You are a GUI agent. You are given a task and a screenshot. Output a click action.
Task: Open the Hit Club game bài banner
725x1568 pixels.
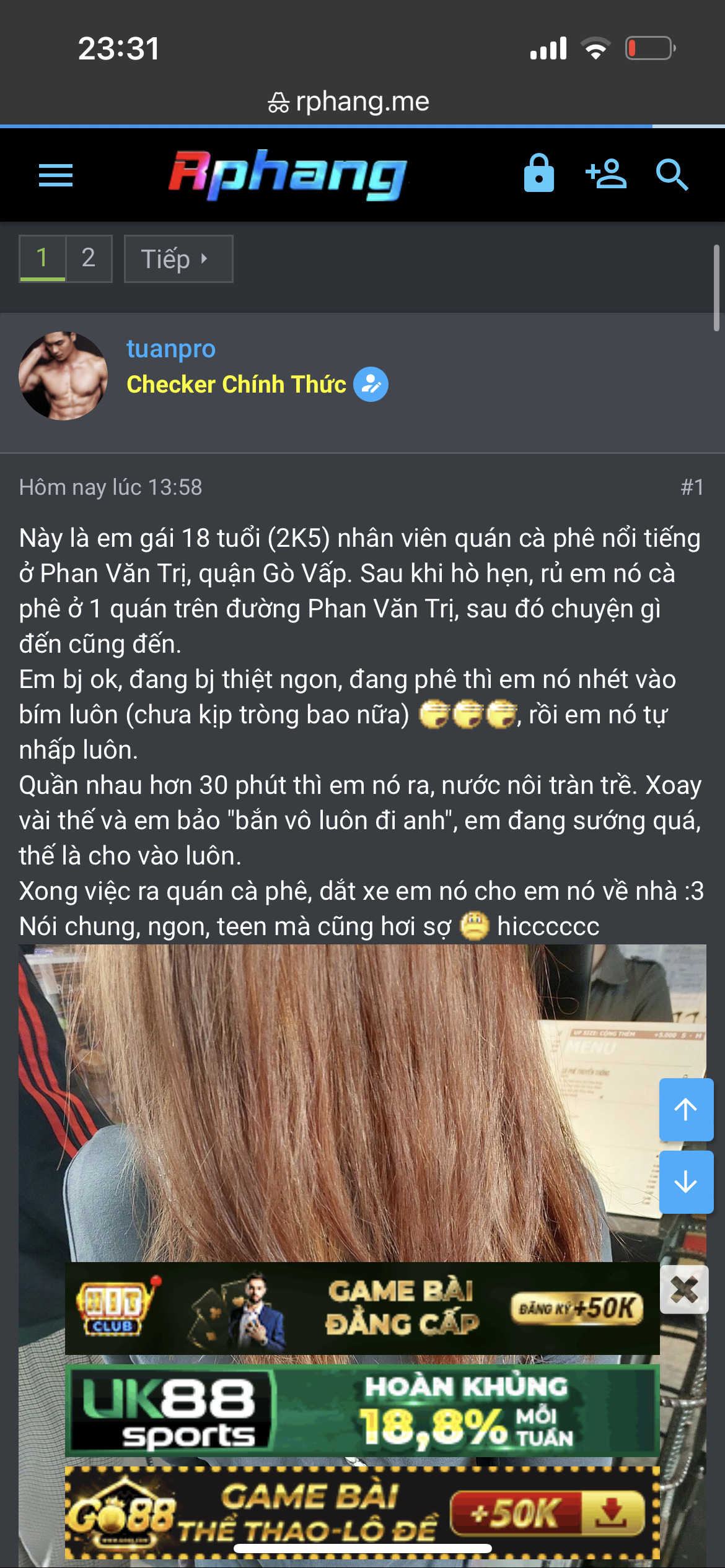[362, 1308]
